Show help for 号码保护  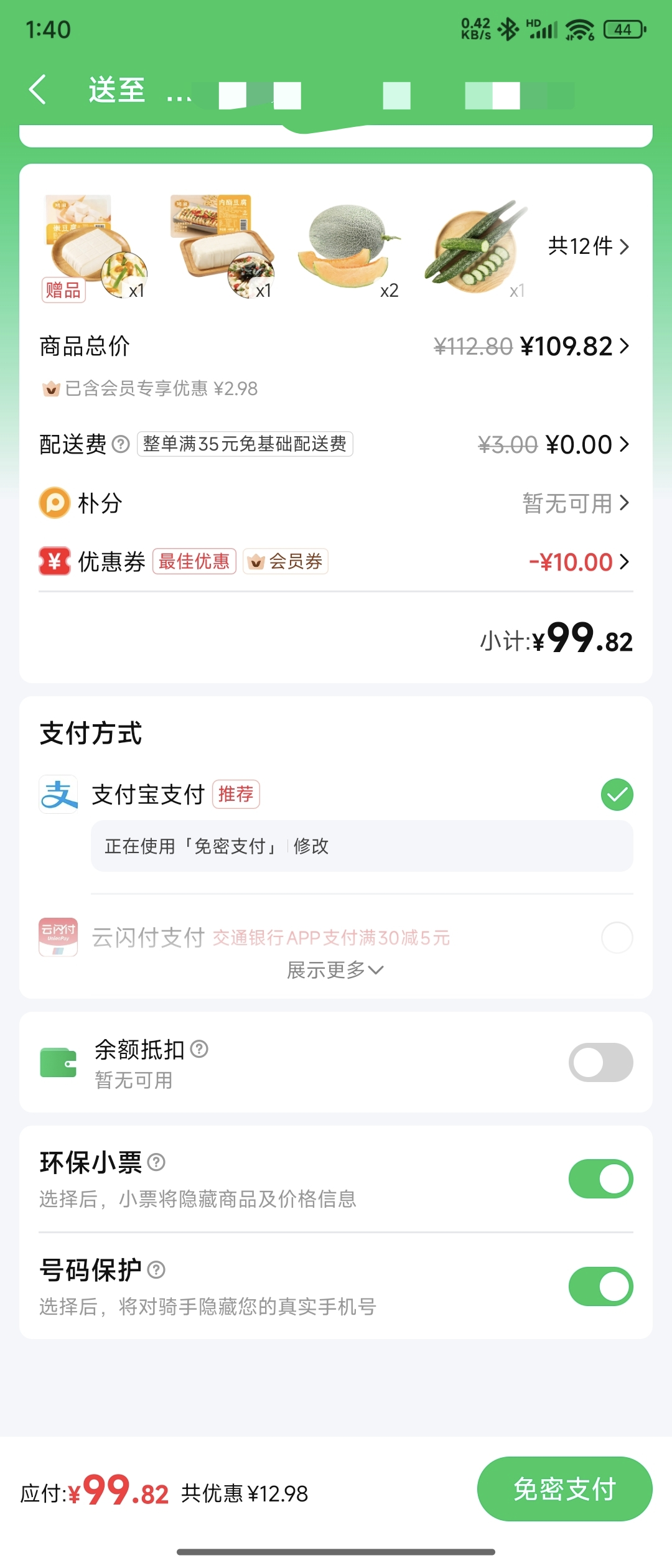click(156, 1270)
